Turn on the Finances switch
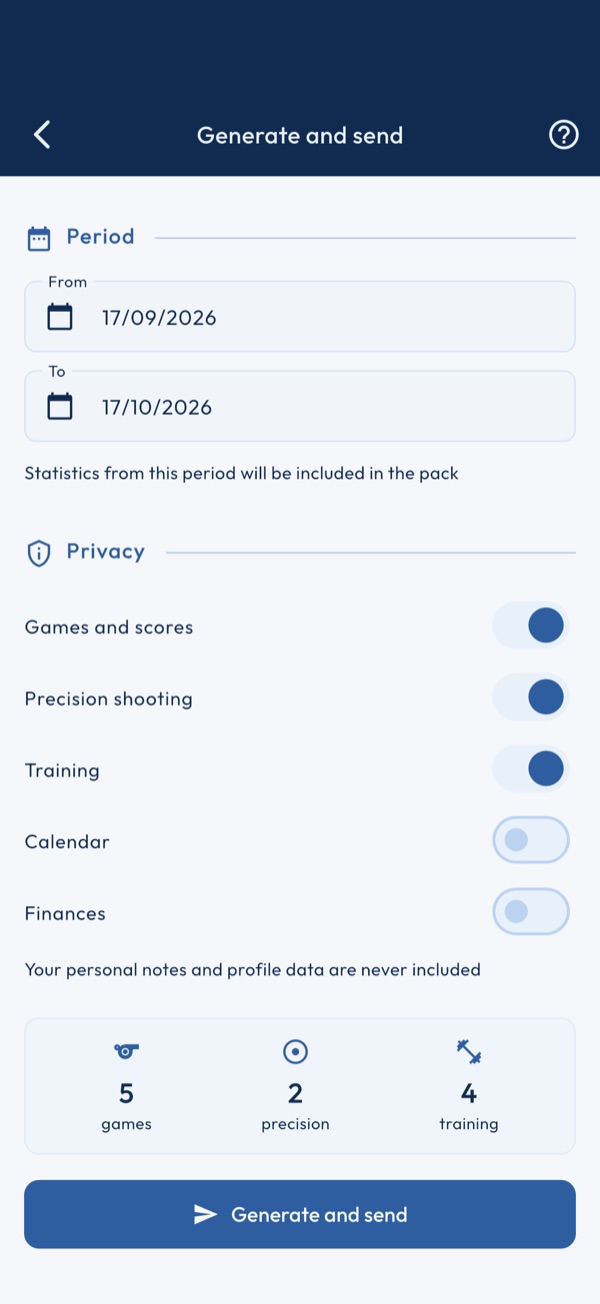This screenshot has height=1304, width=600. pos(531,912)
